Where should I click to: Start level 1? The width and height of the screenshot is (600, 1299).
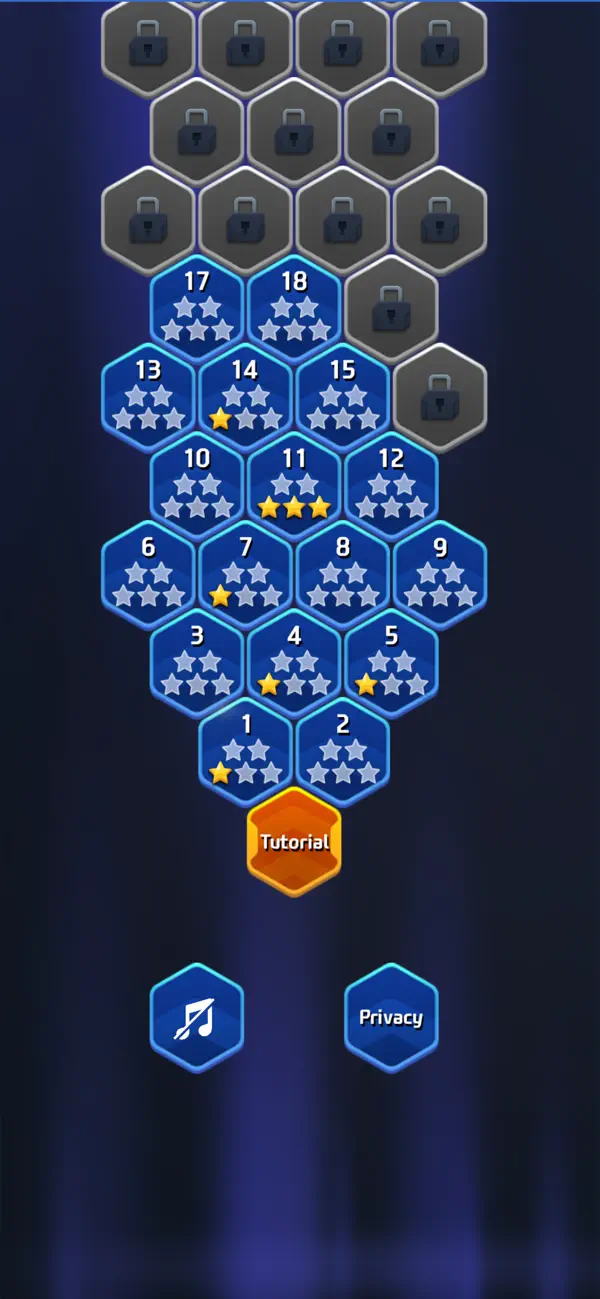coord(246,752)
